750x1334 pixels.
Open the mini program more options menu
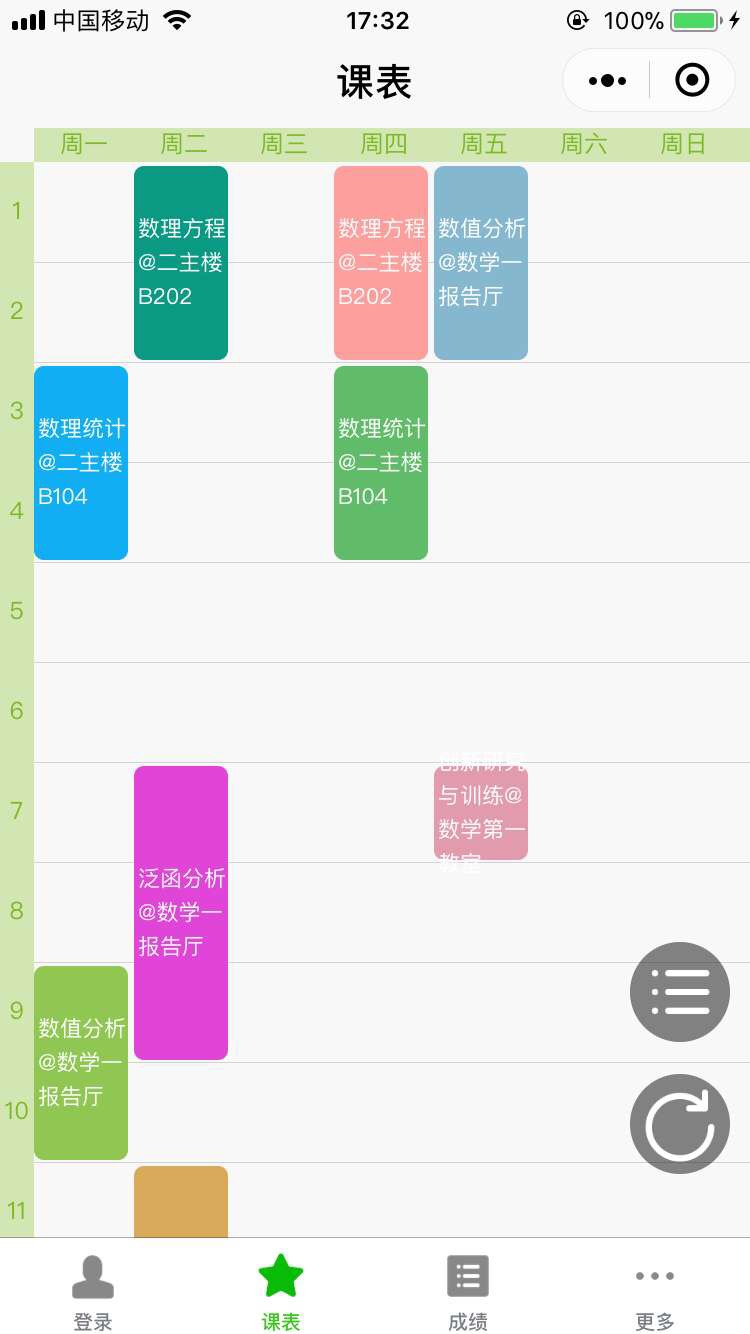point(608,81)
